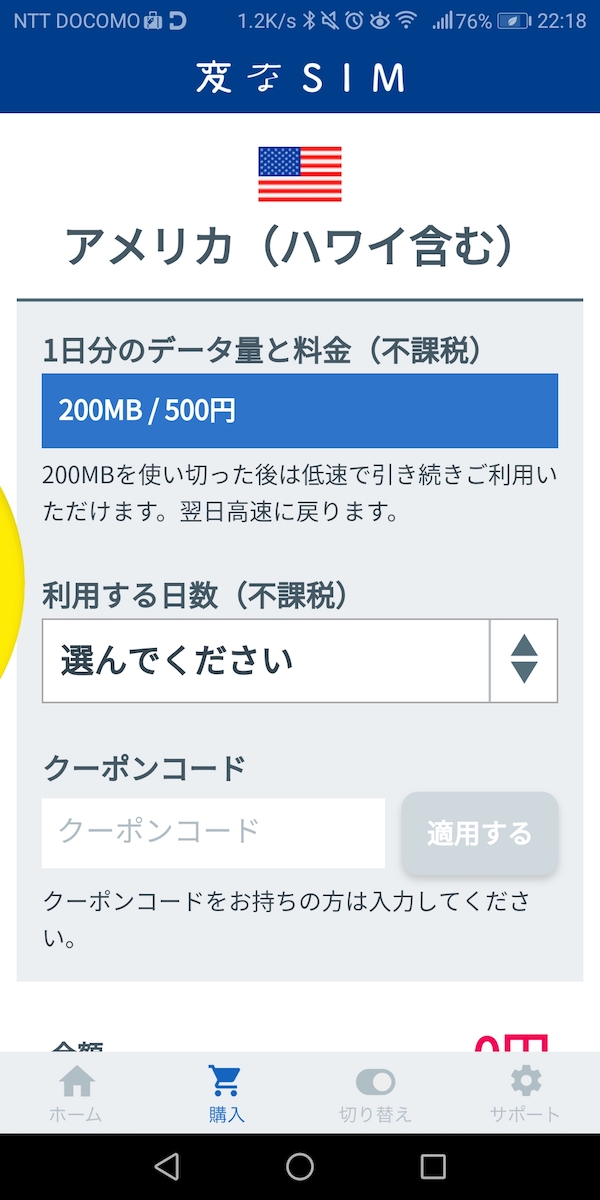The height and width of the screenshot is (1200, 600).
Task: Go to the ホーム tab
Action: pyautogui.click(x=76, y=1093)
